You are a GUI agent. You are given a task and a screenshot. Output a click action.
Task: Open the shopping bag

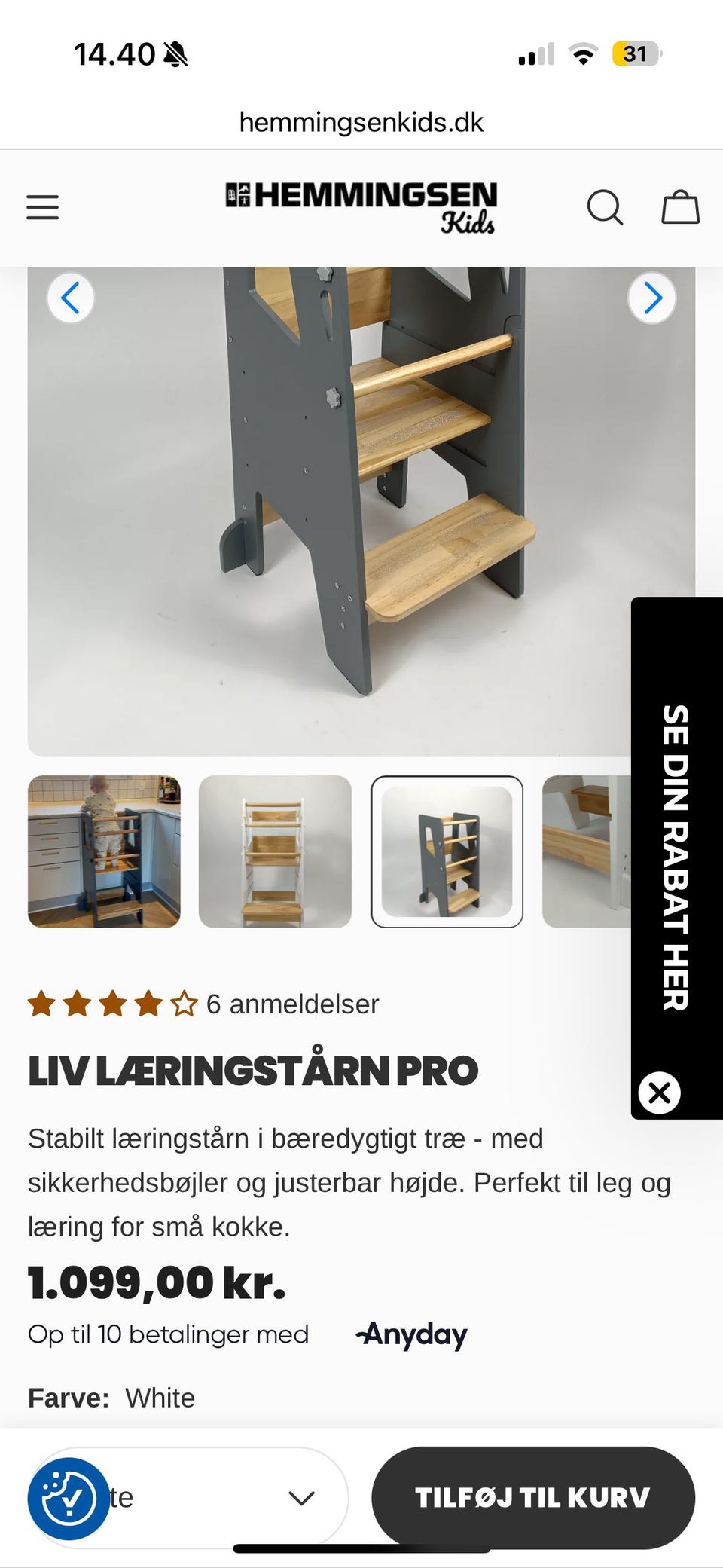click(680, 207)
